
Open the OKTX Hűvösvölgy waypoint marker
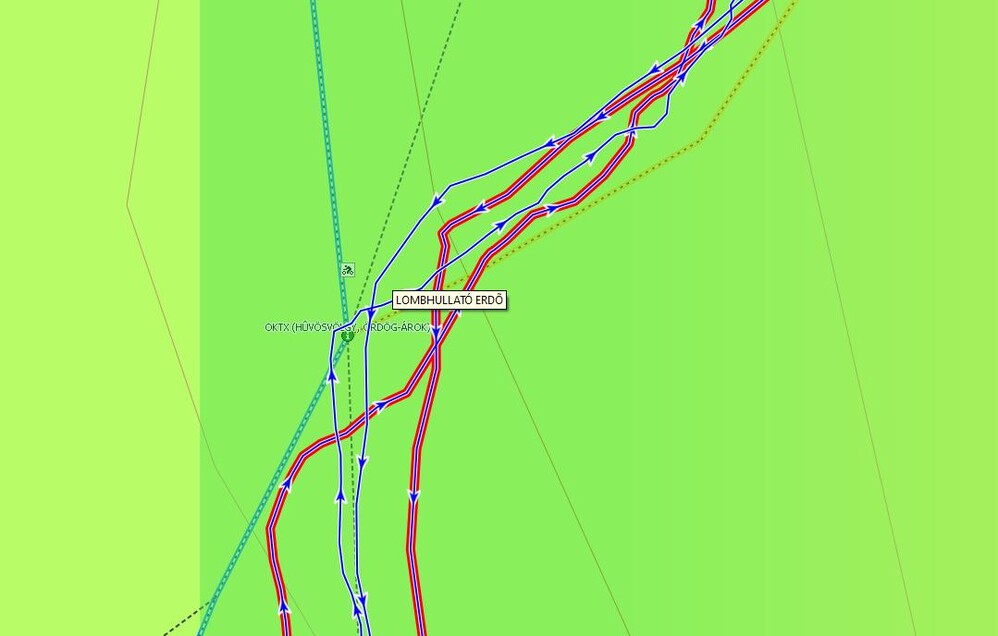[x=347, y=338]
